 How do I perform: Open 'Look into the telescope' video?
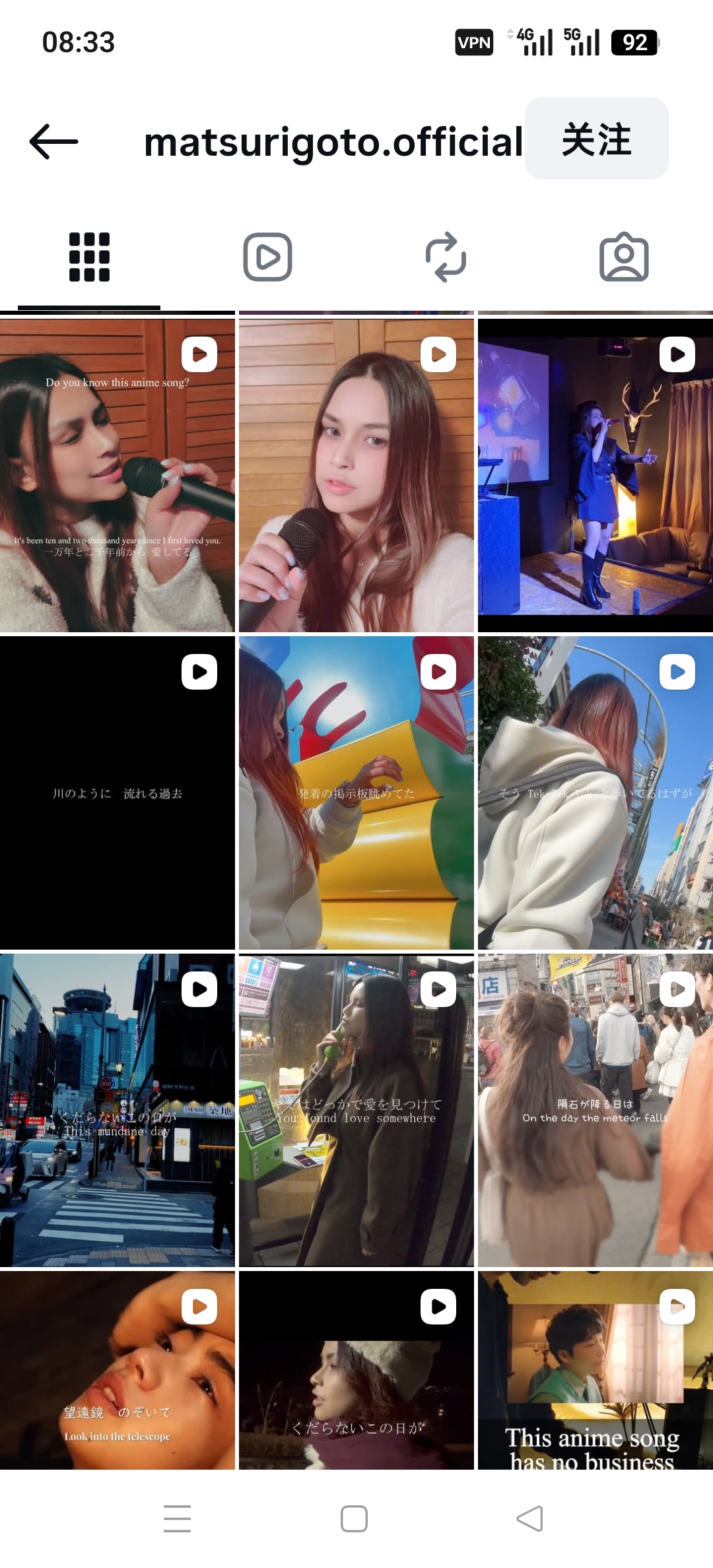click(118, 1370)
